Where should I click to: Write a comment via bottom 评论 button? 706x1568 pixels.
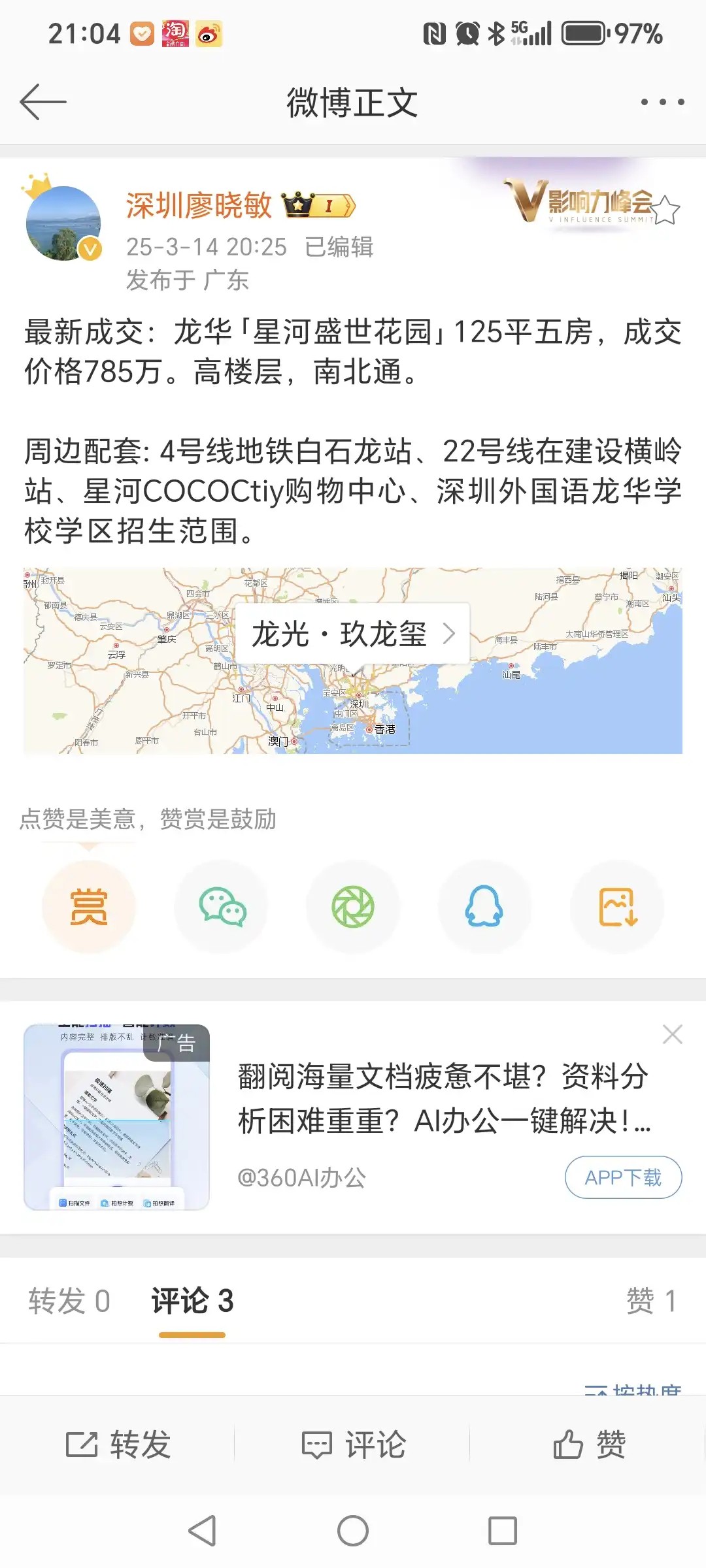pyautogui.click(x=353, y=1445)
